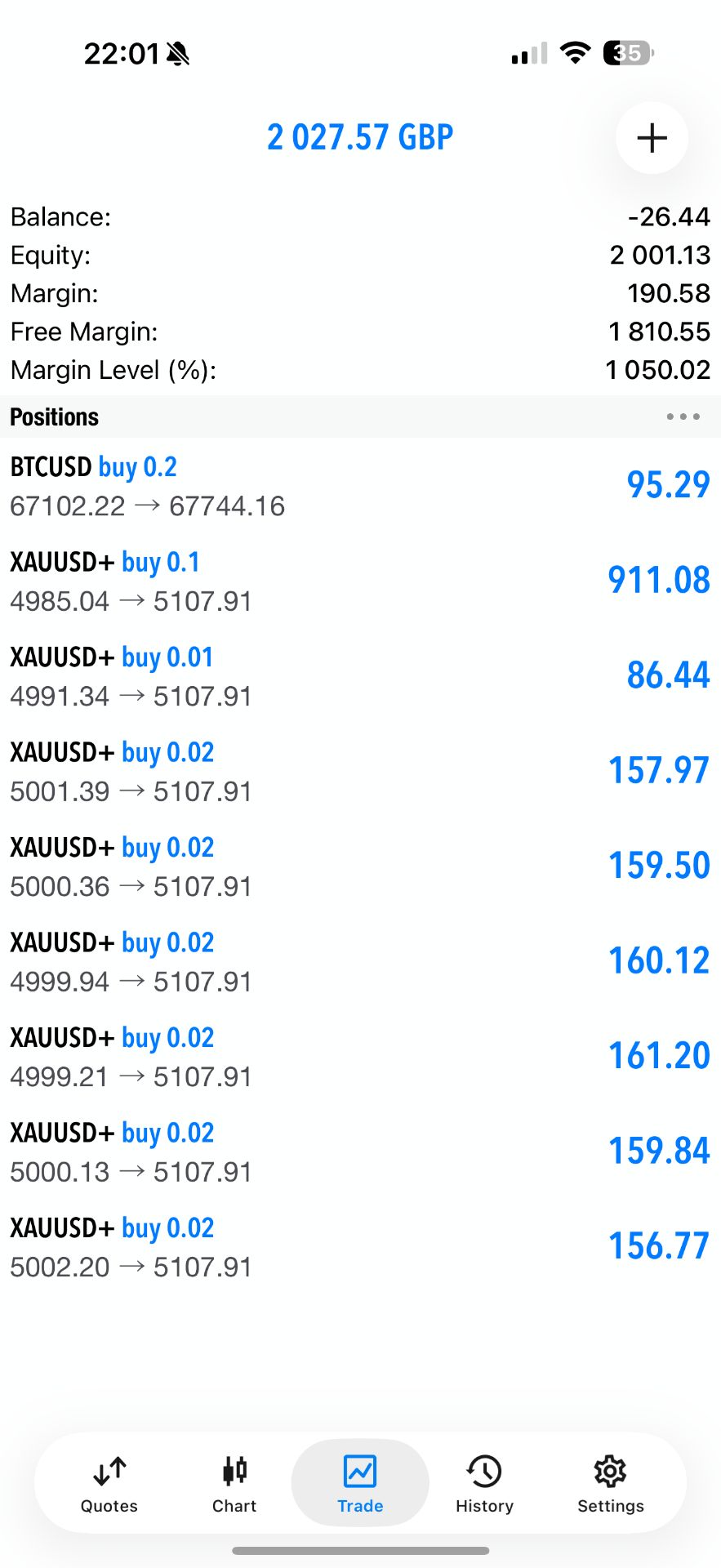Select the XAUUSD+ buy 0.01 position
This screenshot has height=1568, width=721.
[359, 676]
